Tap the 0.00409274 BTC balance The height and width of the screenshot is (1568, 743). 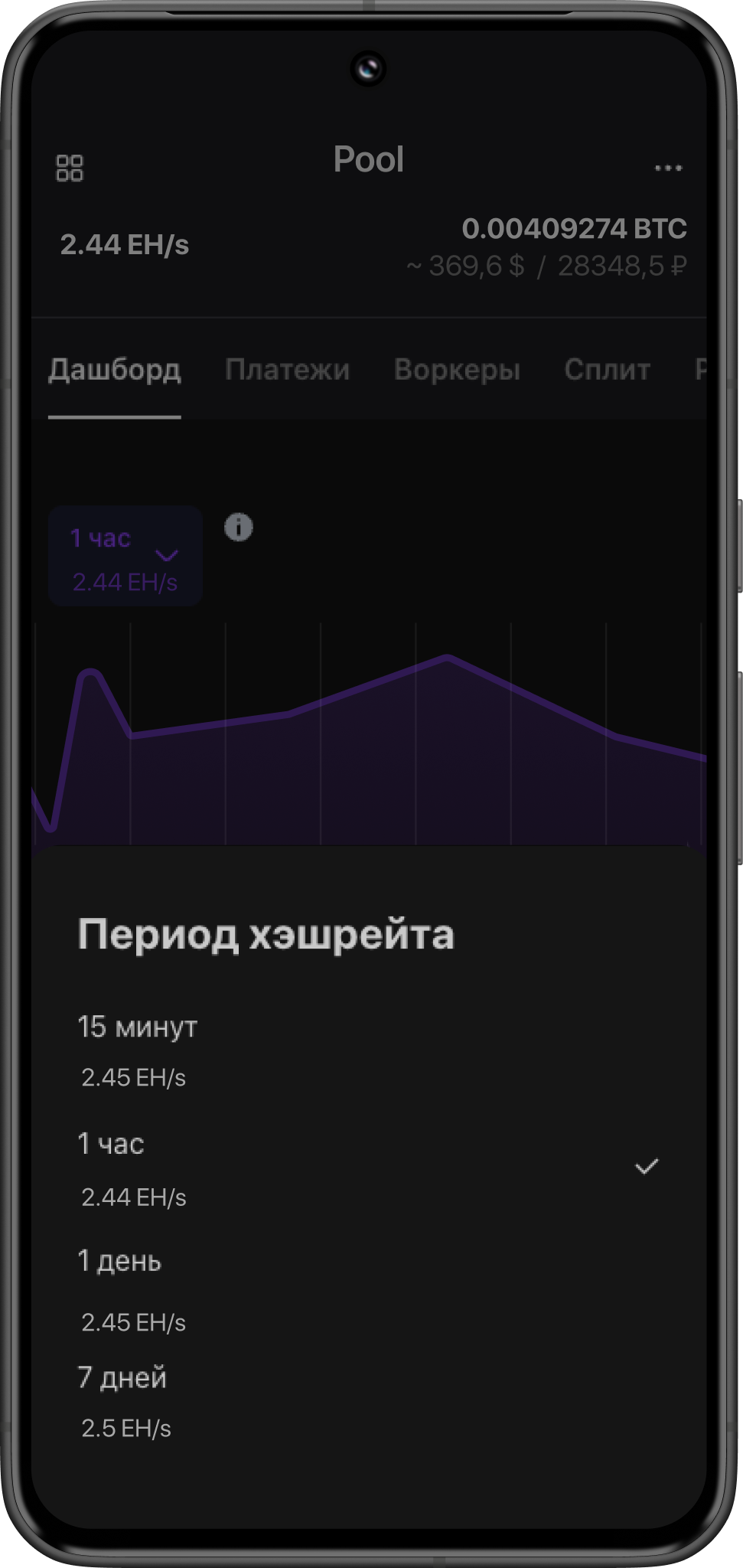[x=575, y=227]
